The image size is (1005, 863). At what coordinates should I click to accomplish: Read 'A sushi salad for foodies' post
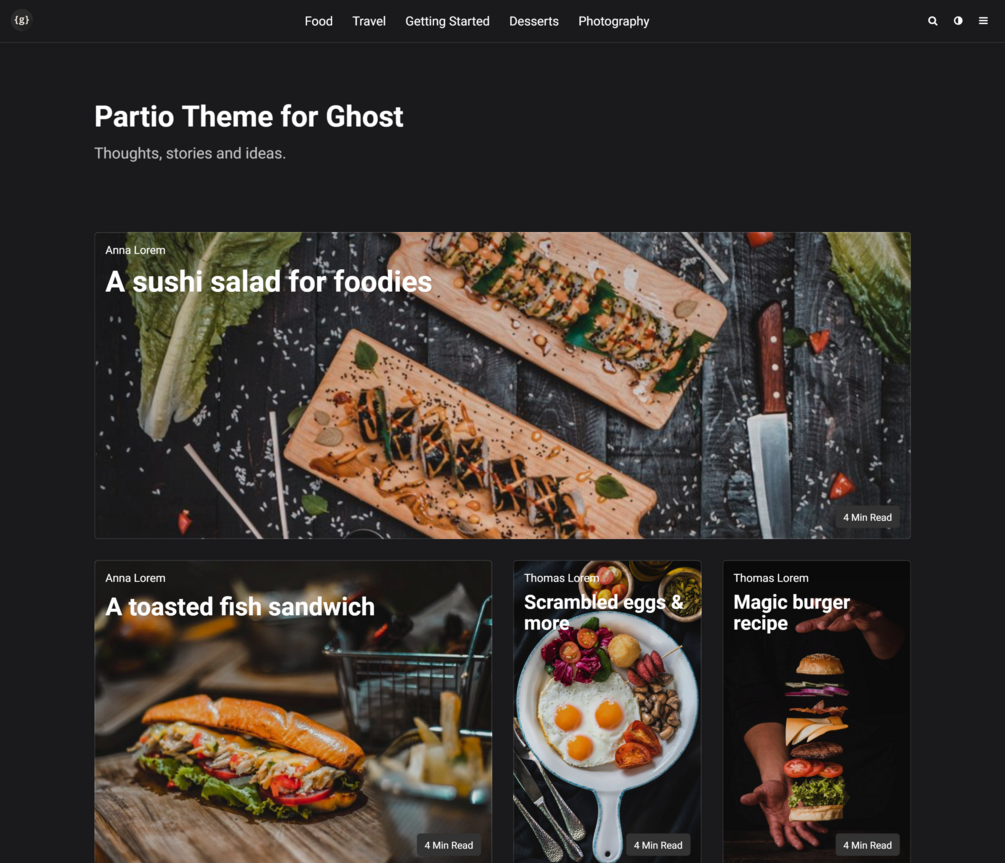268,282
